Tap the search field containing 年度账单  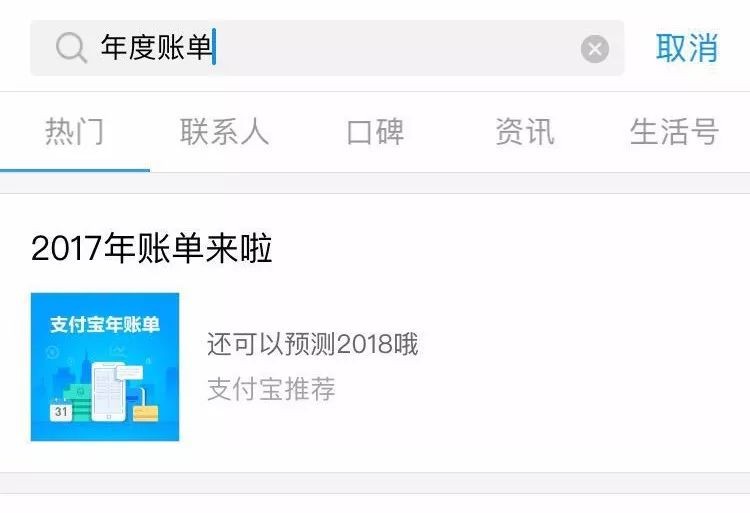click(x=330, y=47)
